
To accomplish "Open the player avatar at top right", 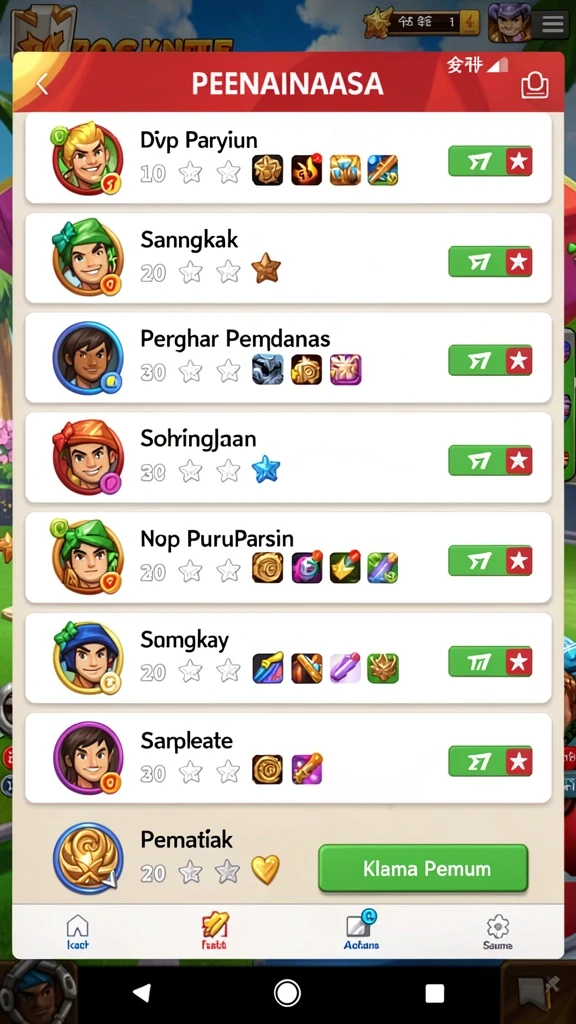I will (509, 23).
